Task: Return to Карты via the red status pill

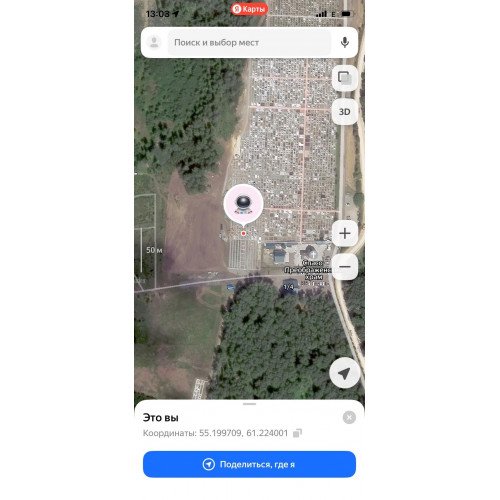Action: tap(249, 9)
